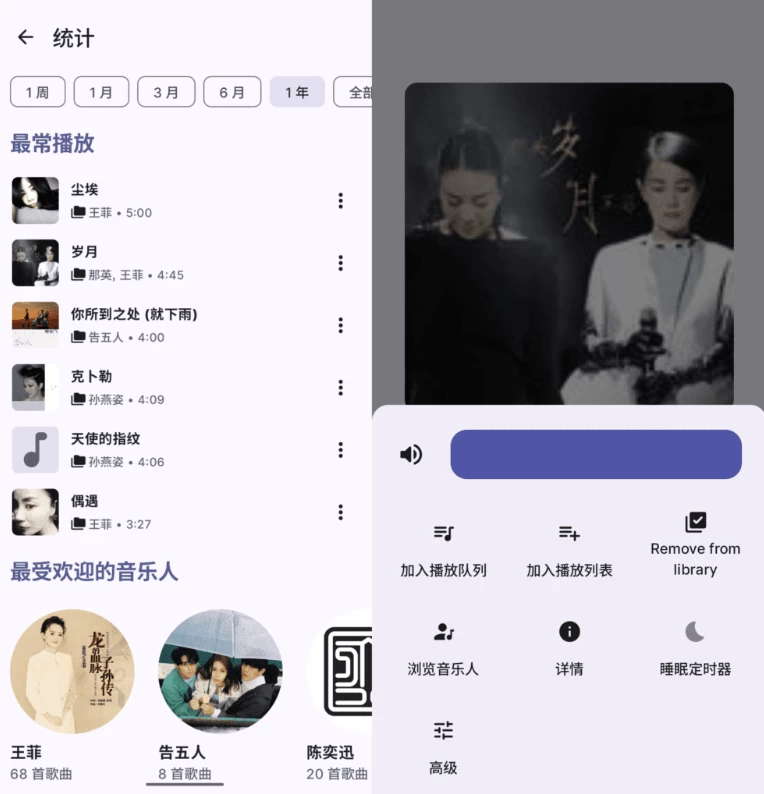
Task: Open 高级 advanced settings
Action: [443, 746]
